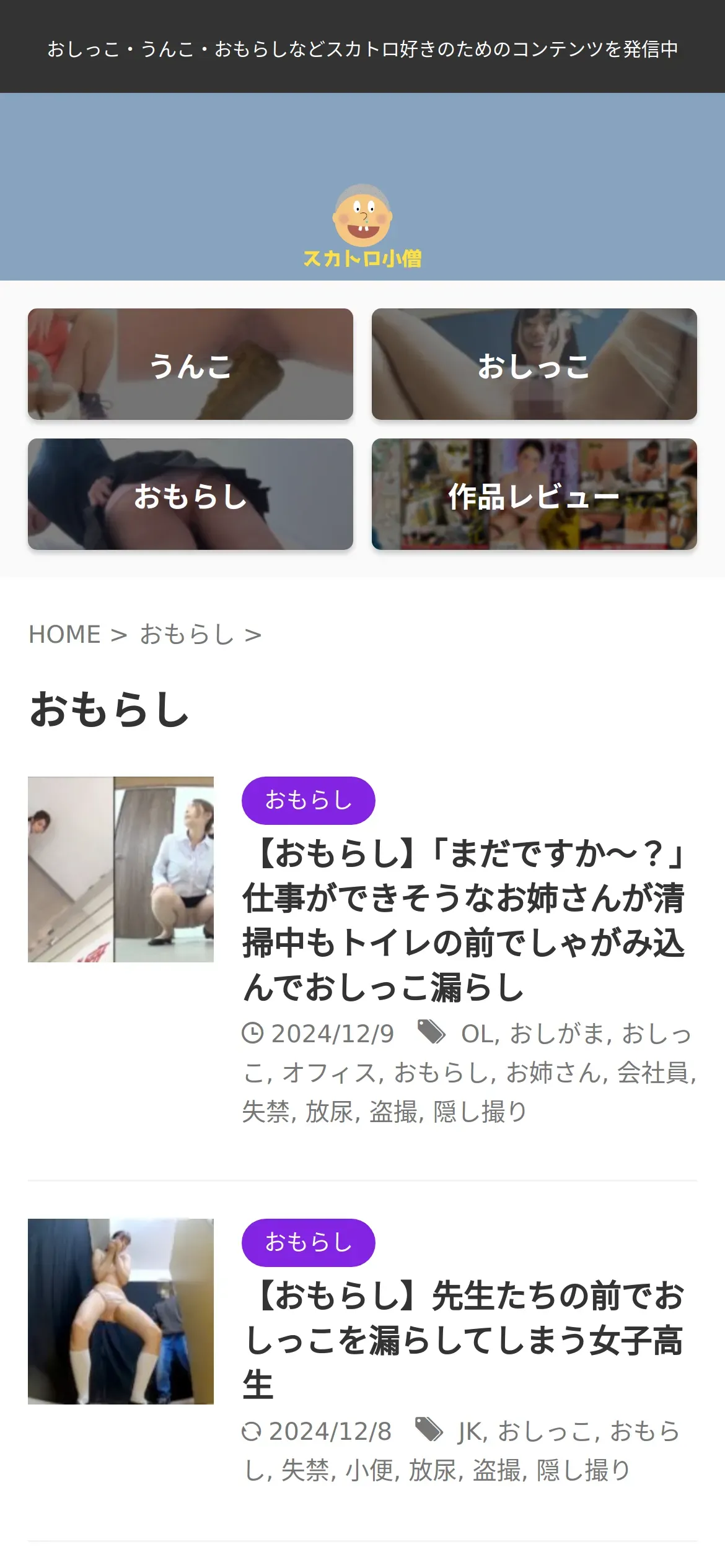
Task: Select the おもらし category tile
Action: [190, 494]
